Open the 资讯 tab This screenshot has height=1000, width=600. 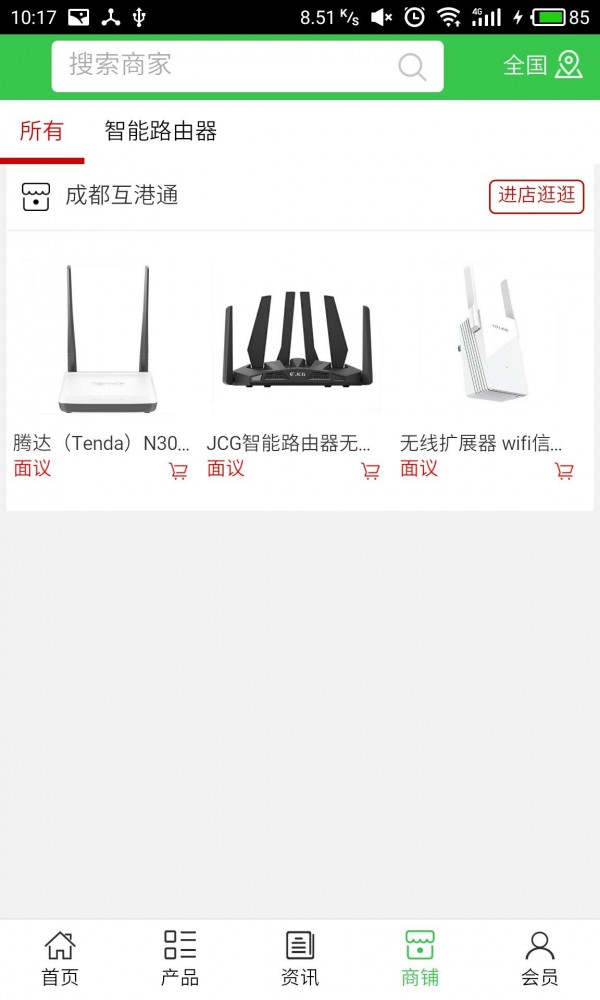(x=300, y=958)
